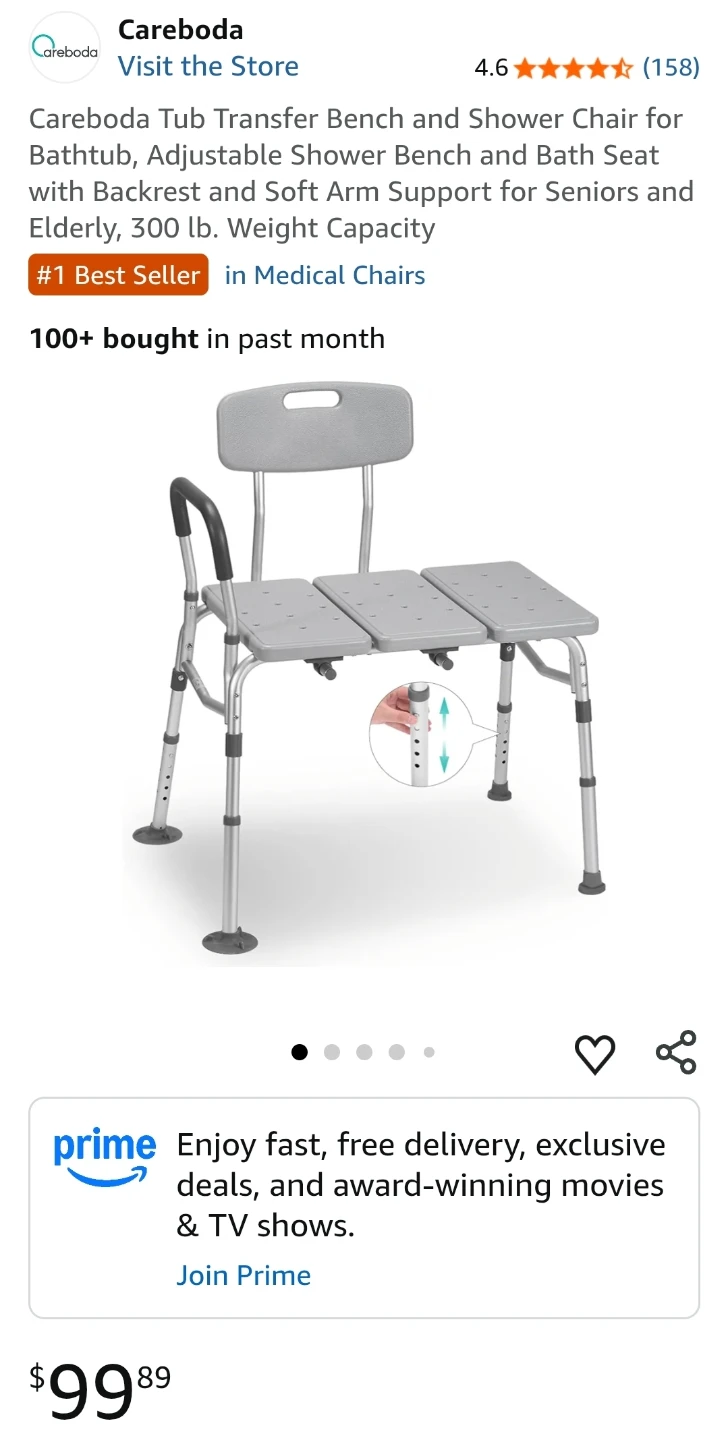Select the fourth carousel dot
728x1440 pixels.
click(397, 1052)
